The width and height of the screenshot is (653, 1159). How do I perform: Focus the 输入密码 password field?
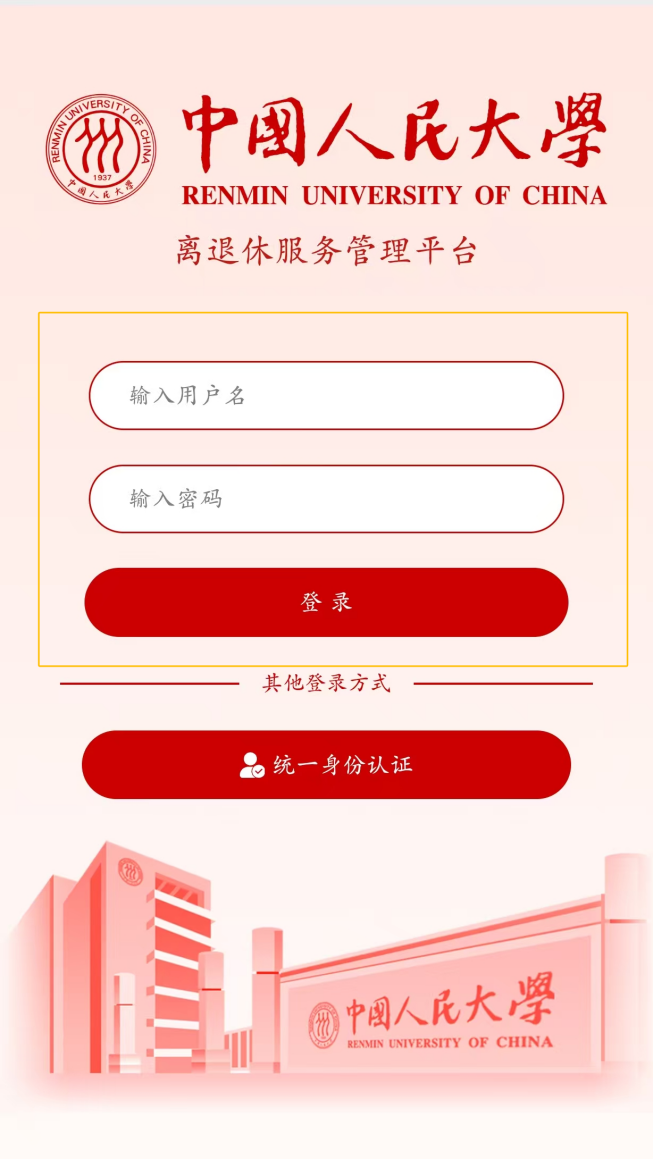(x=326, y=499)
